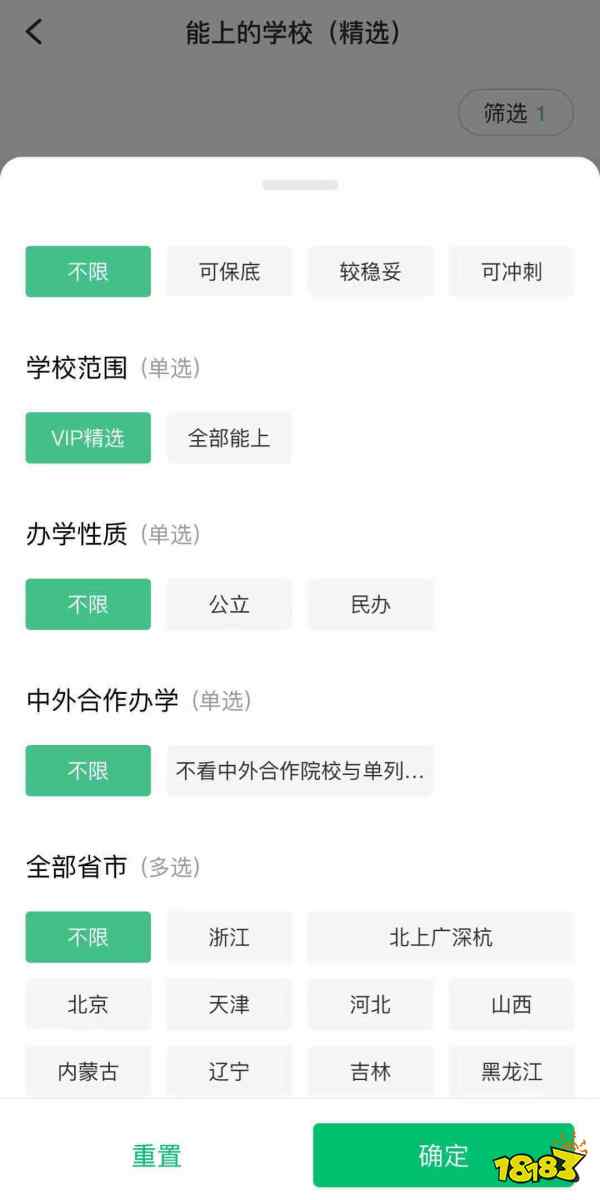Image resolution: width=600 pixels, height=1200 pixels.
Task: Select 浙江 province chip
Action: [229, 937]
